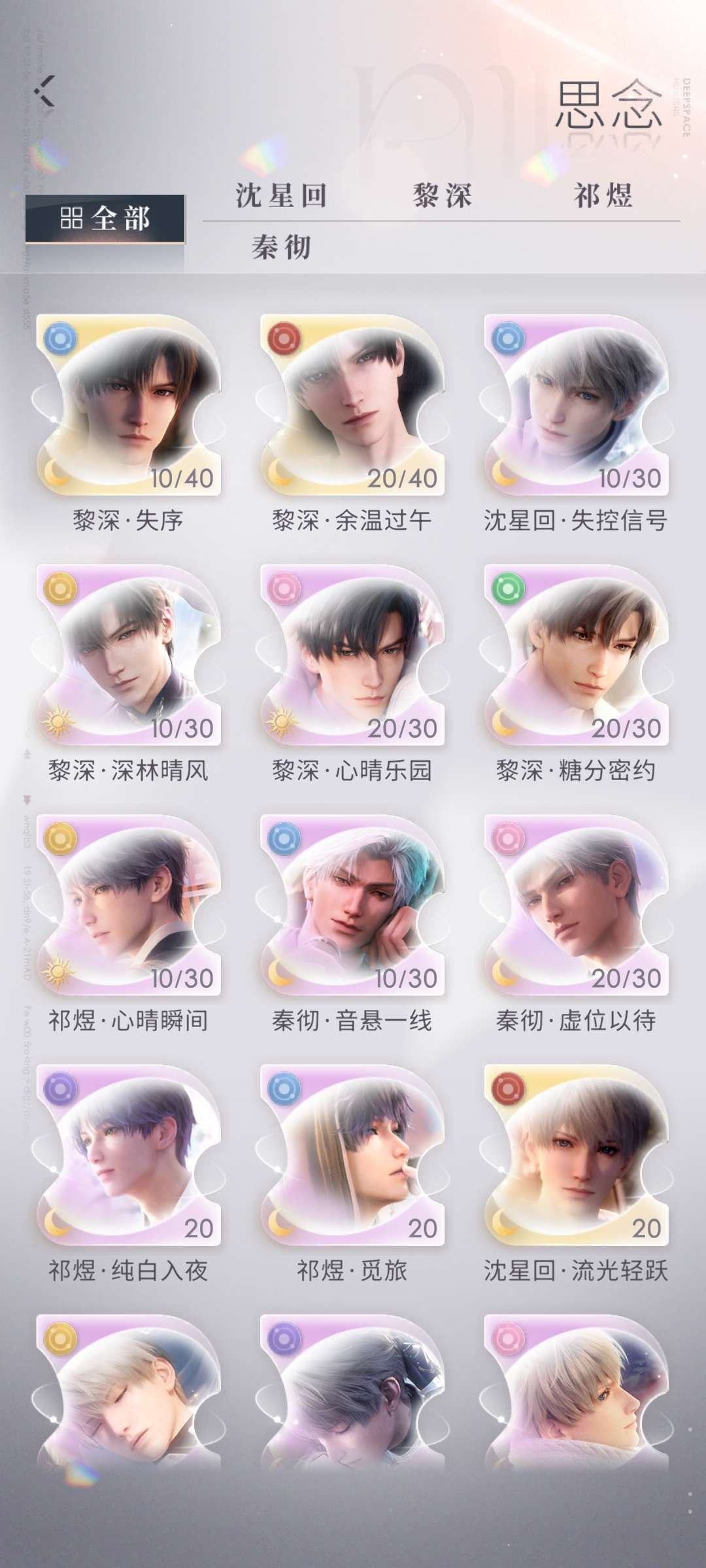Open the 秦彻·虚位以待 card
The width and height of the screenshot is (706, 1568).
[575, 906]
